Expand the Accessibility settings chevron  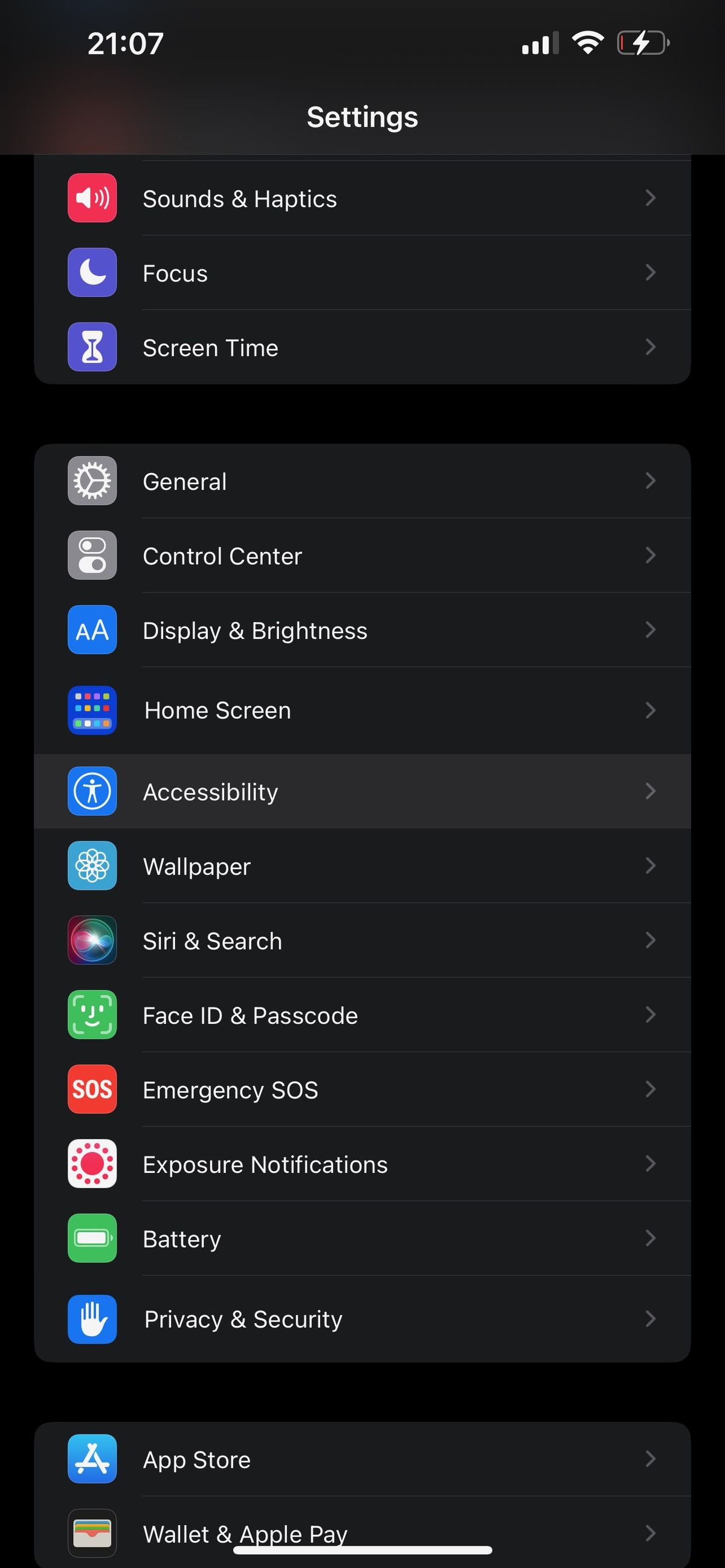[651, 791]
